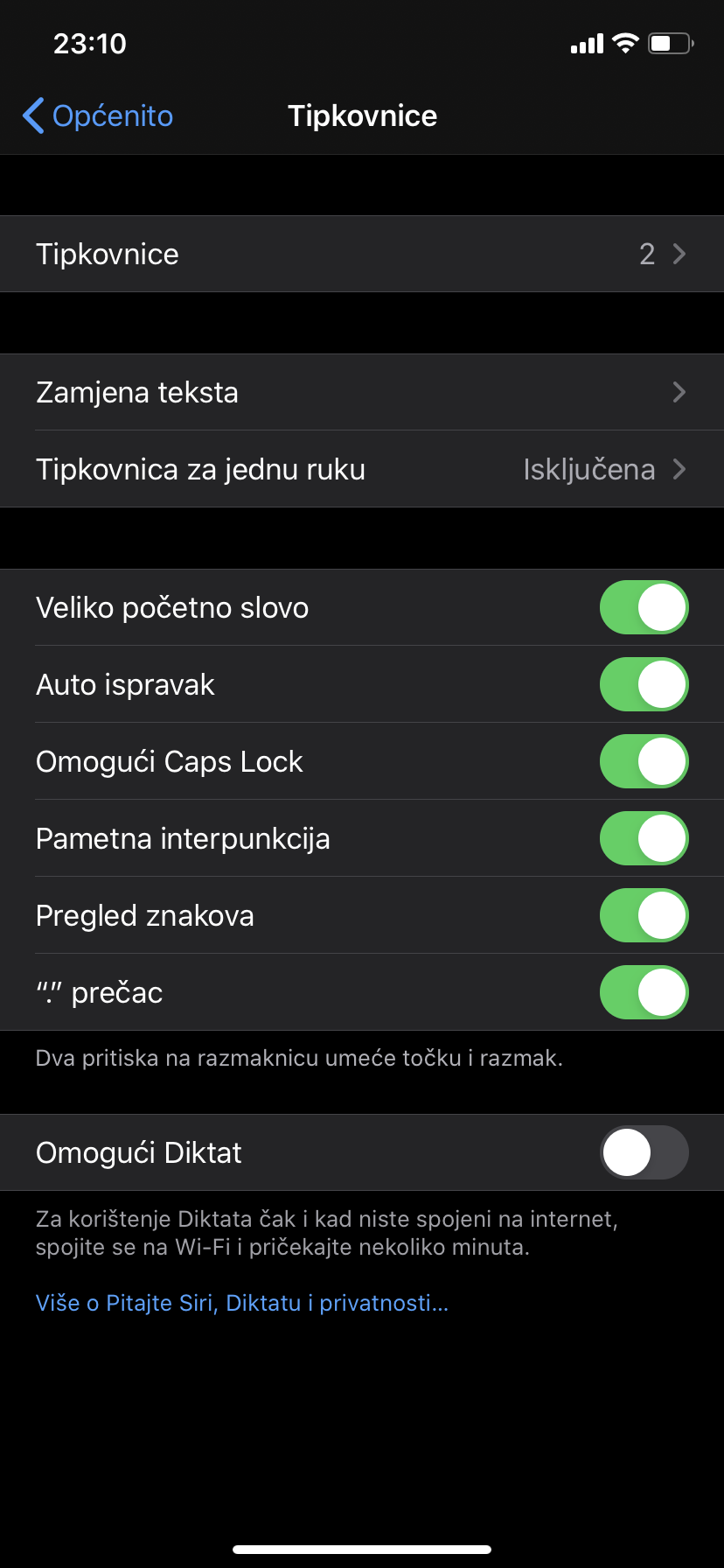This screenshot has height=1568, width=724.
Task: Open Tipkovnica za jednu ruku option
Action: pyautogui.click(x=362, y=469)
